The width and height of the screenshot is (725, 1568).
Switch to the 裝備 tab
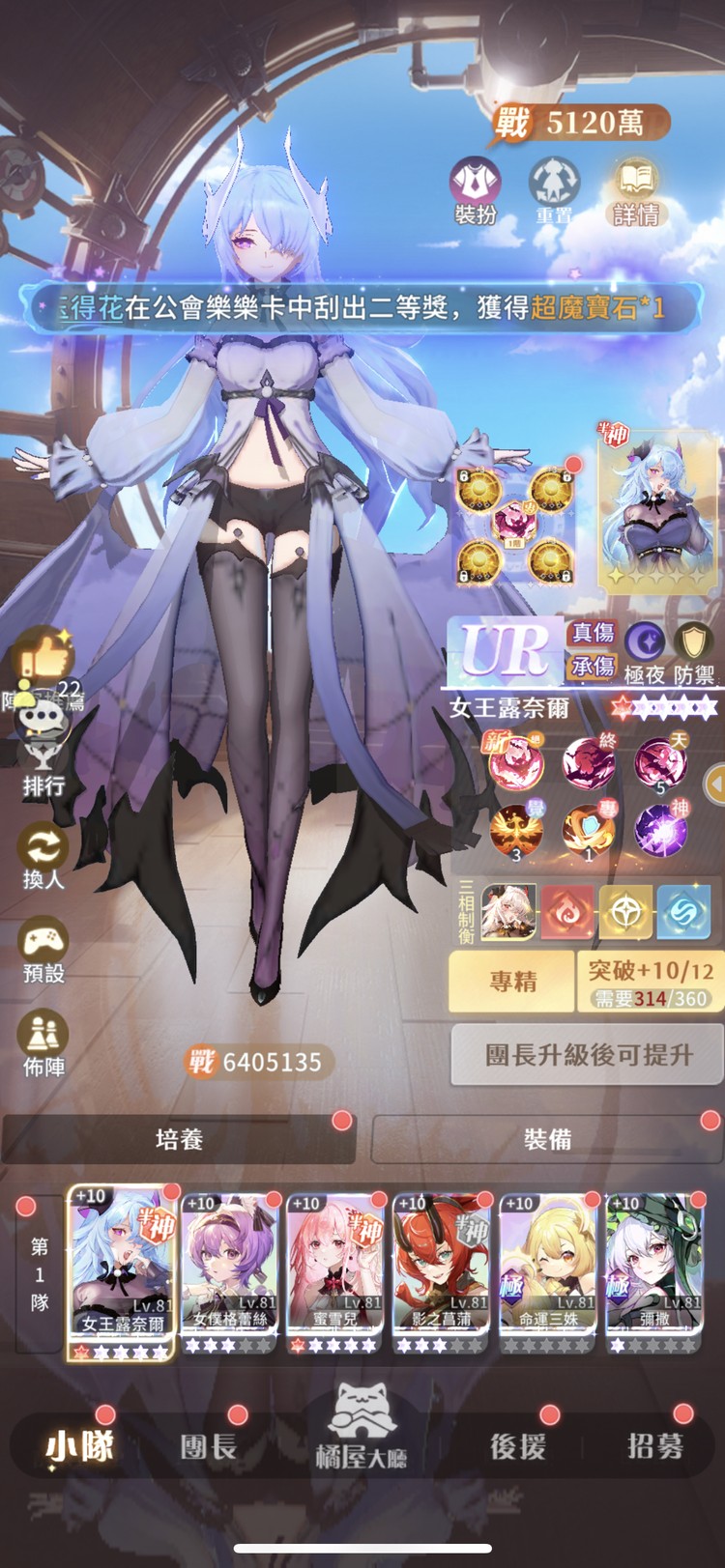click(547, 1140)
